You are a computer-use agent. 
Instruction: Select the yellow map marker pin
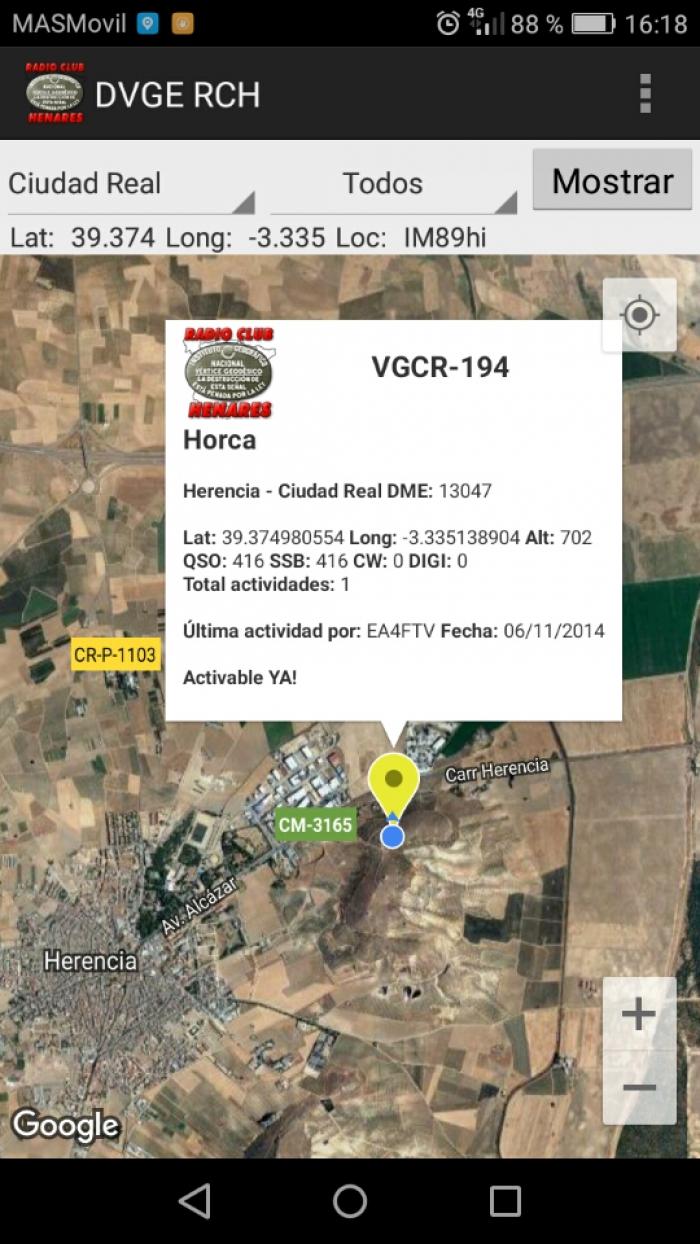(x=393, y=787)
